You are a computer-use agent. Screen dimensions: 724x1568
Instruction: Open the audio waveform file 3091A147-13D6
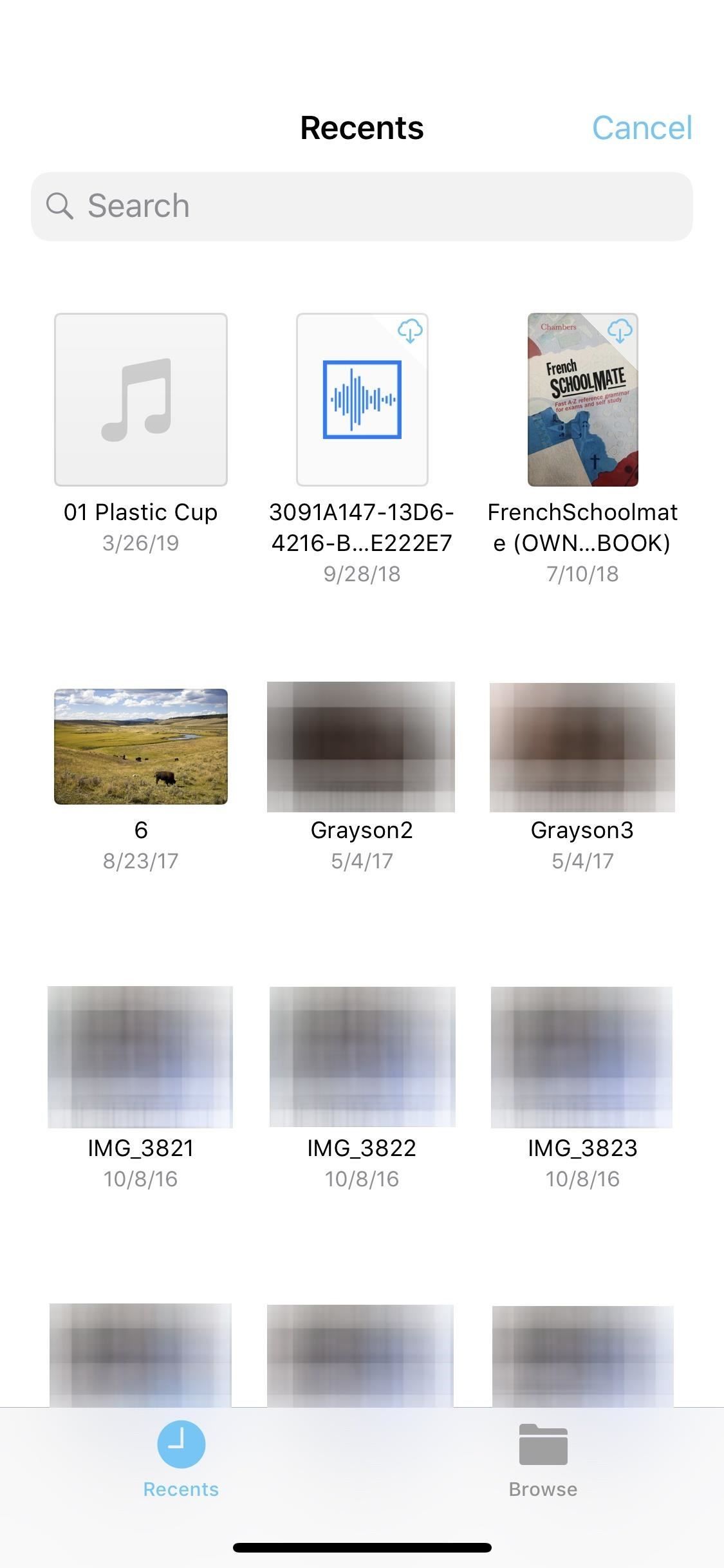[x=362, y=399]
